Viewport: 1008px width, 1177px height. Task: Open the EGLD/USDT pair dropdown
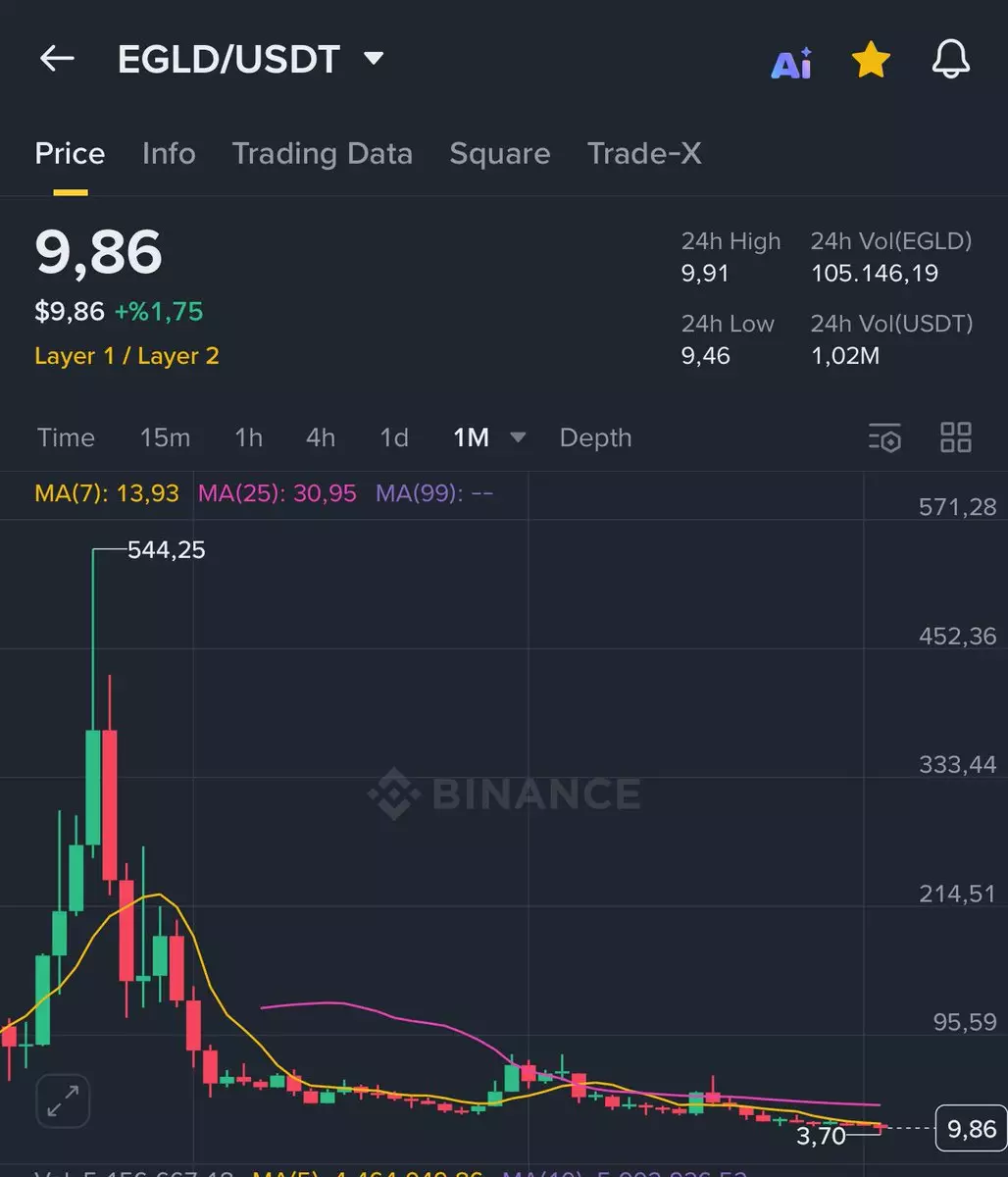(374, 59)
